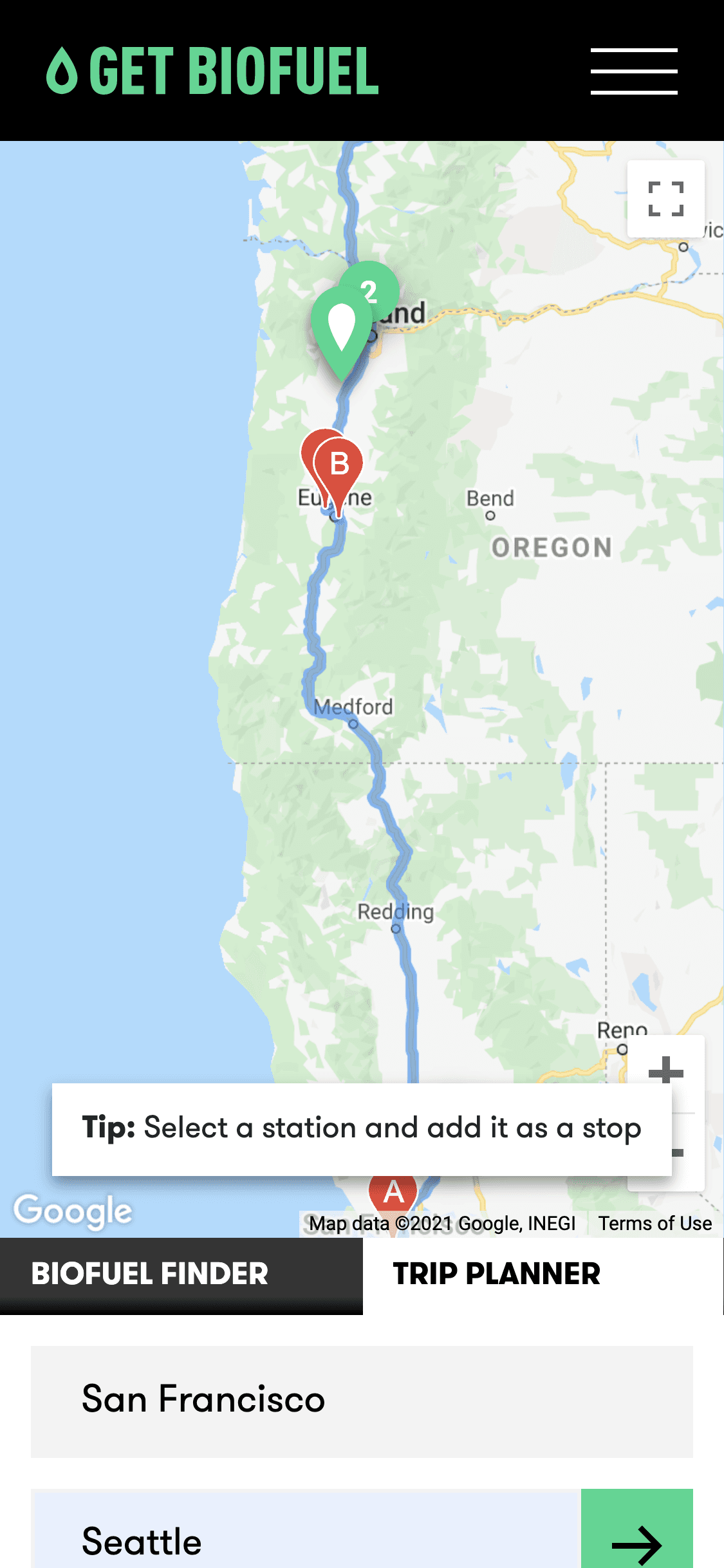Submit the trip with the green arrow button
This screenshot has height=1568, width=724.
pyautogui.click(x=636, y=1540)
